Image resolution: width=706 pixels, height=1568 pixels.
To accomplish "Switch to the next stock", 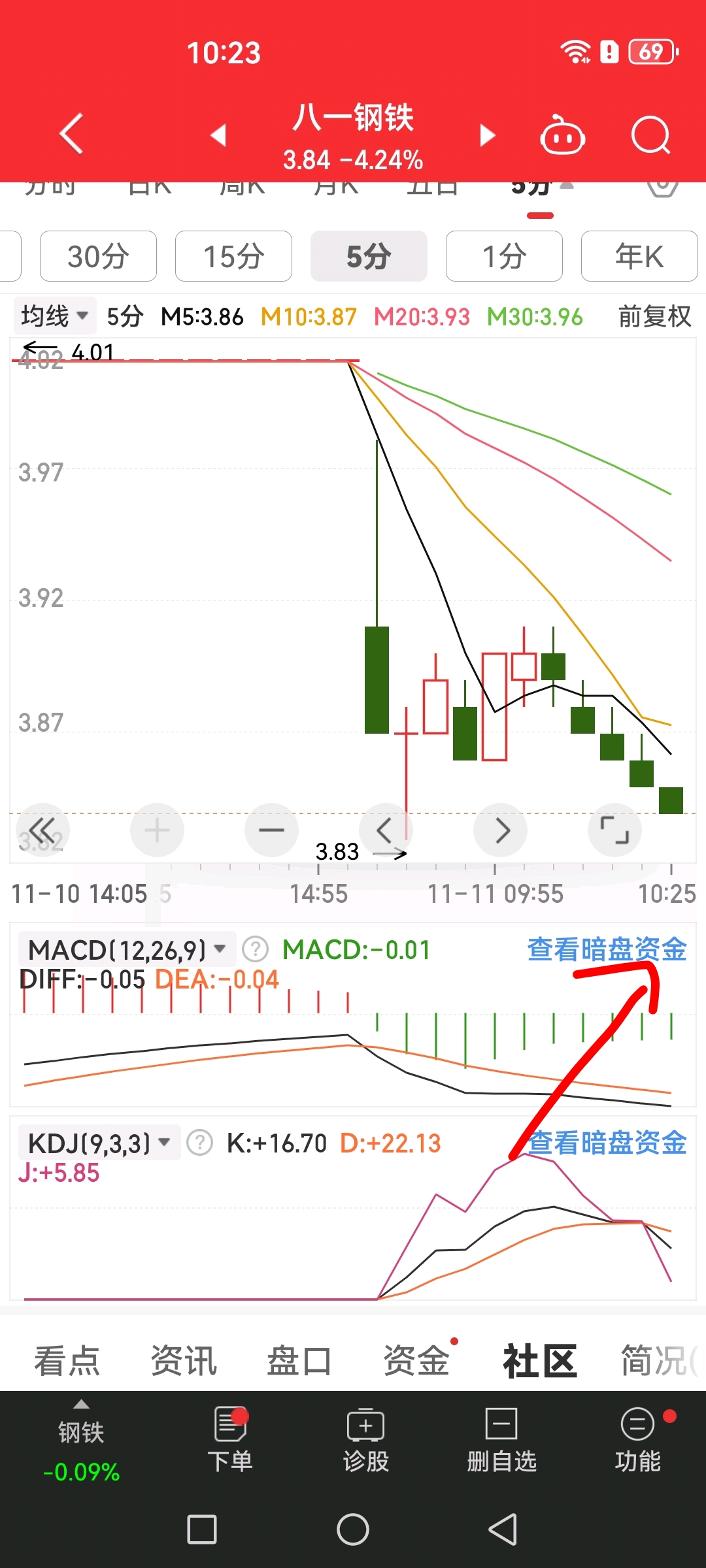I will (487, 135).
